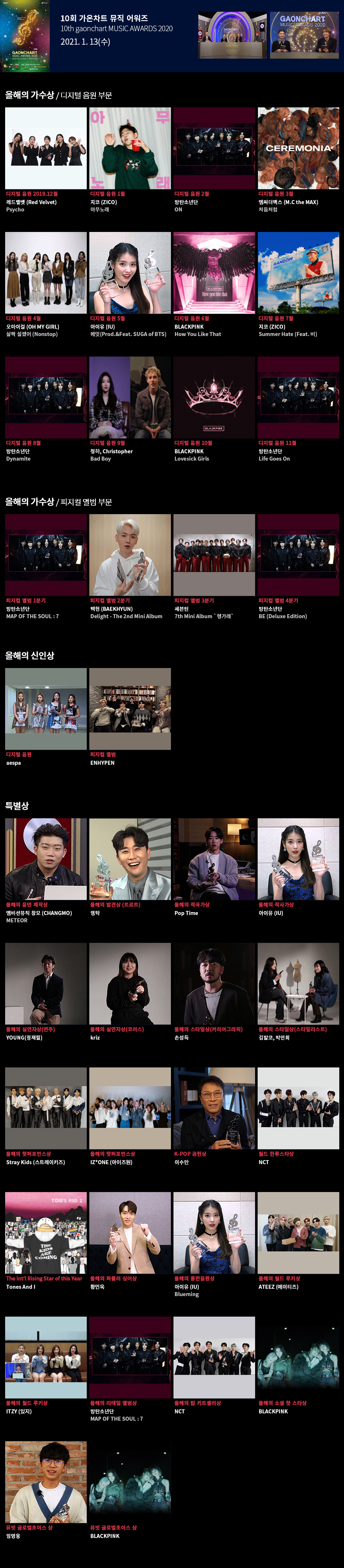Screen dimensions: 344x1568
Task: Open 이수만 K-POP contribution award tile
Action: point(214,1108)
